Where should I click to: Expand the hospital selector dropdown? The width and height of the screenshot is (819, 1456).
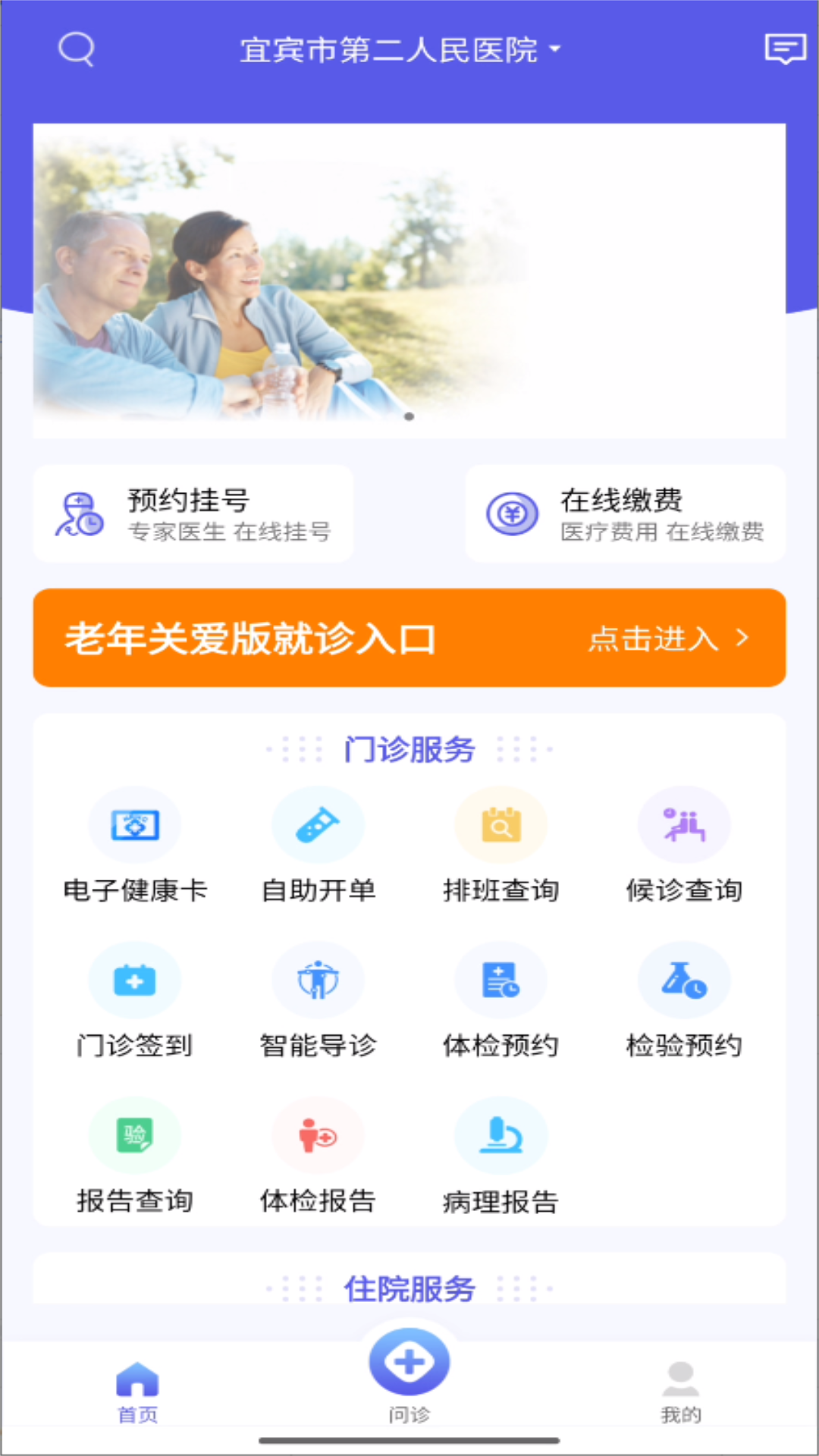coord(400,50)
